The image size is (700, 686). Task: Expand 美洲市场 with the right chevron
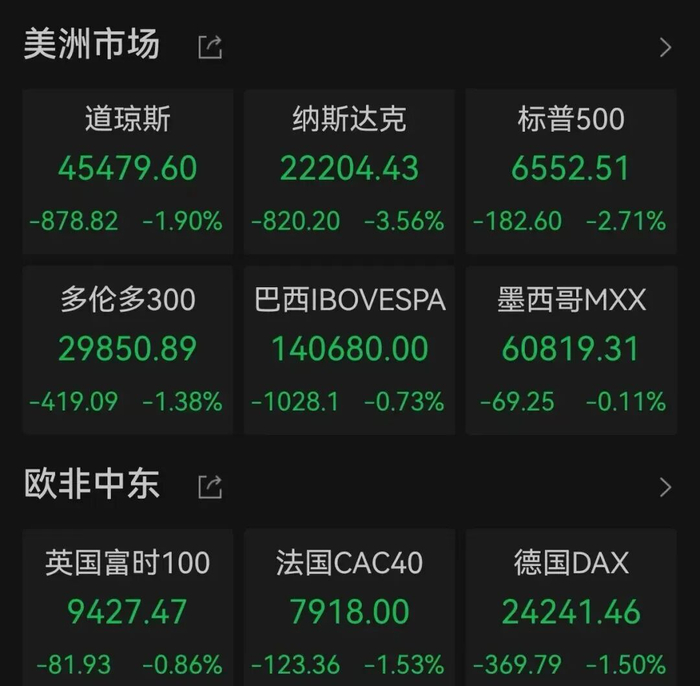[x=665, y=47]
